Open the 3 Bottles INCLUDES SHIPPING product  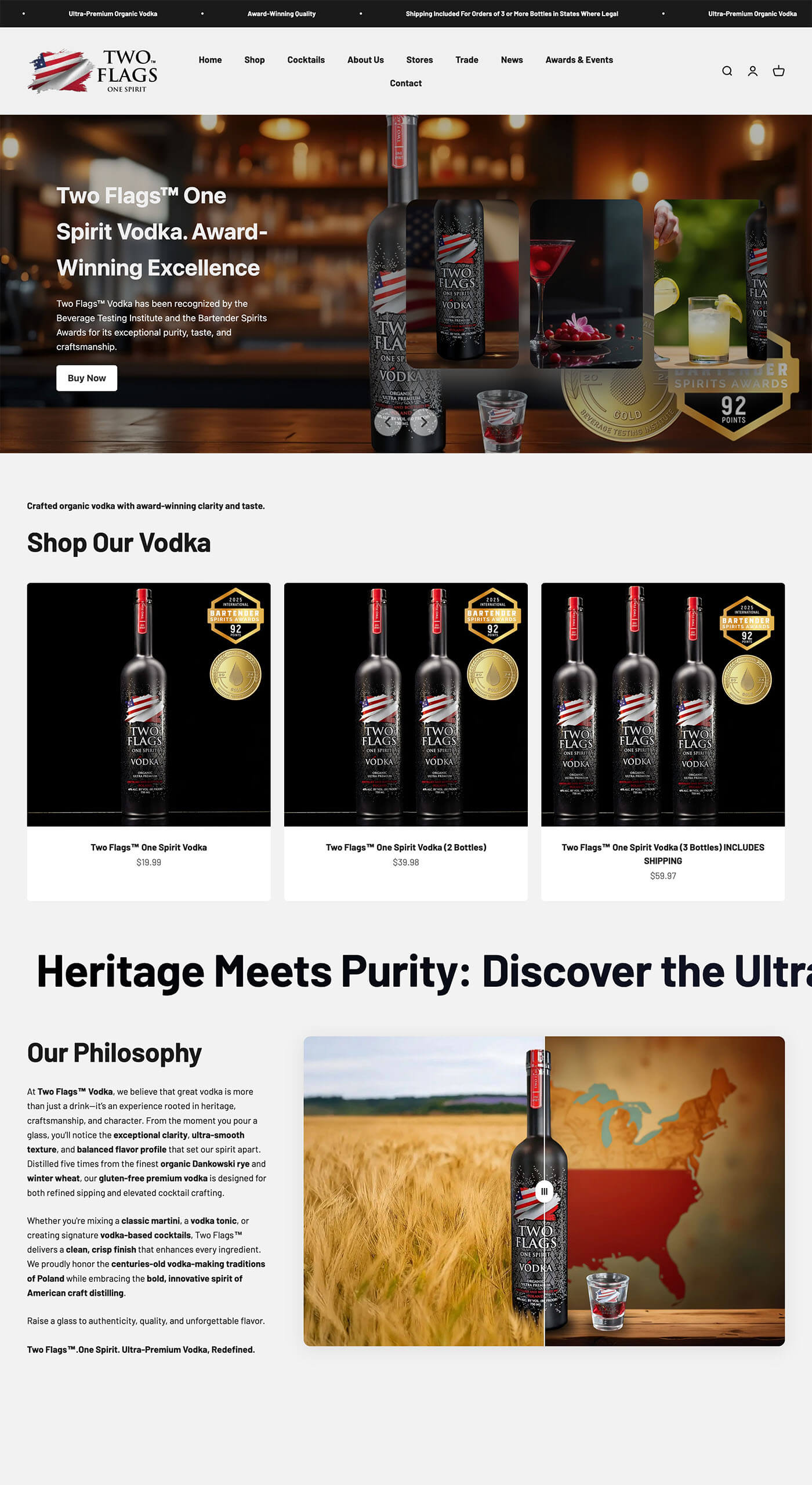pos(662,853)
